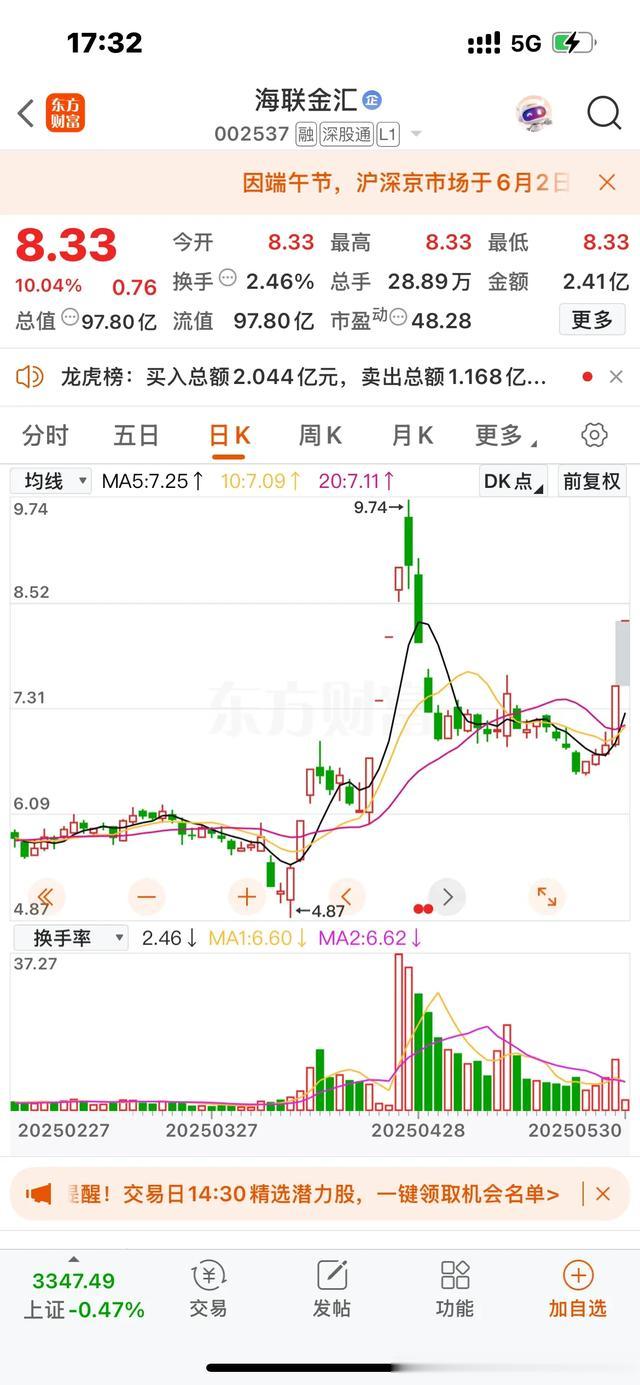This screenshot has height=1385, width=640.
Task: Add stock to watchlist with 加自选
Action: [577, 1289]
